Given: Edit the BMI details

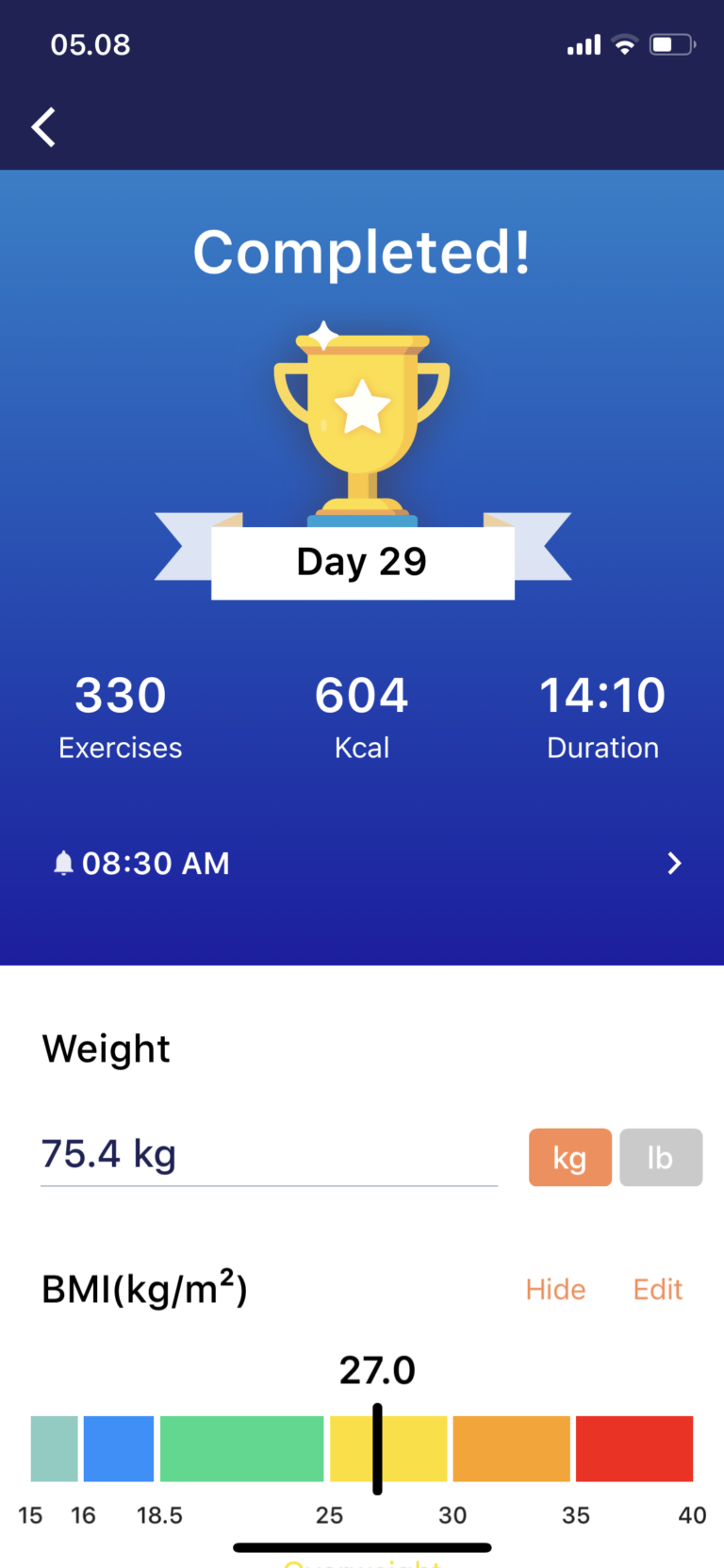Looking at the screenshot, I should pyautogui.click(x=657, y=1289).
